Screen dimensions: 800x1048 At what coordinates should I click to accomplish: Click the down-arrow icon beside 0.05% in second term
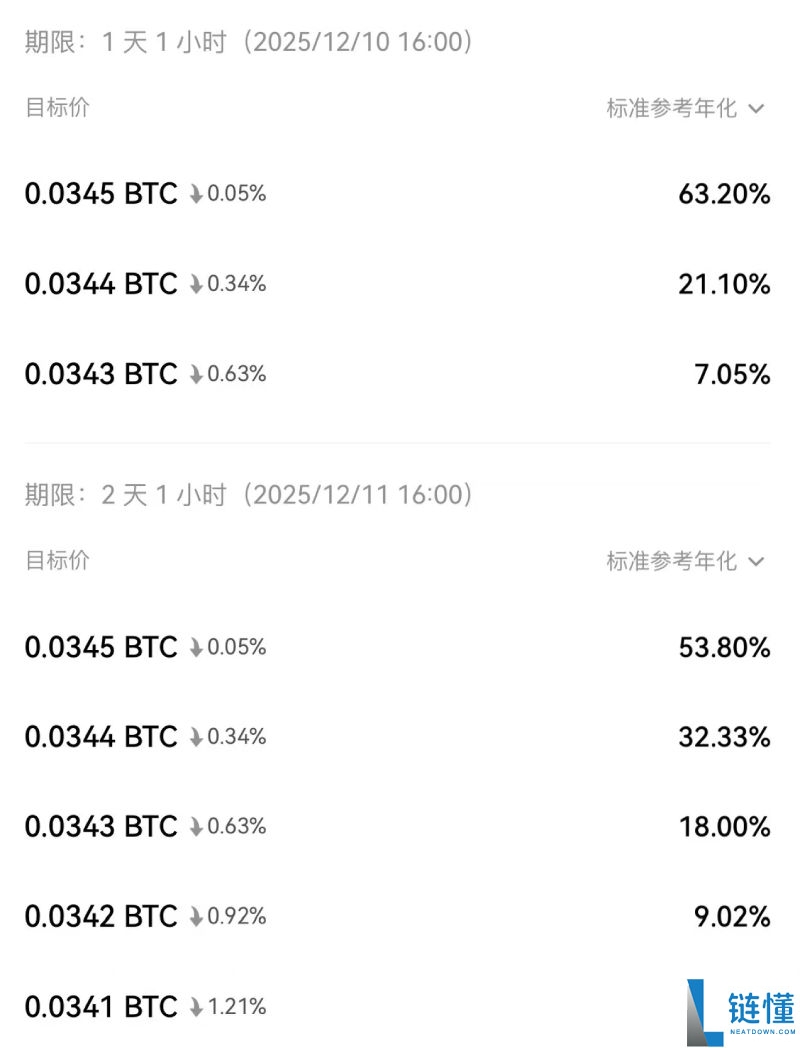tap(194, 648)
